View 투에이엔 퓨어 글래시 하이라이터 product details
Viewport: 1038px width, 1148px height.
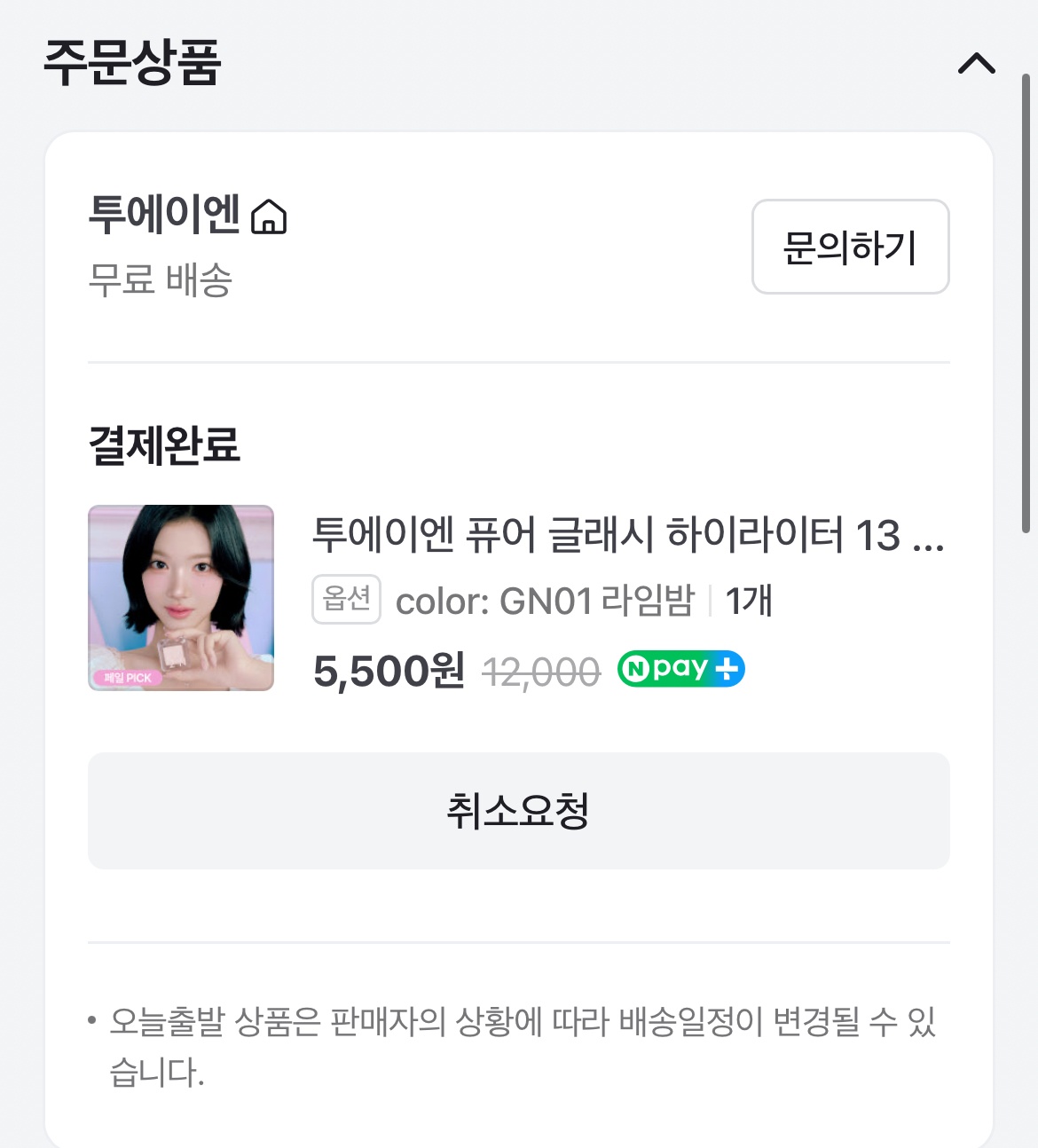627,535
